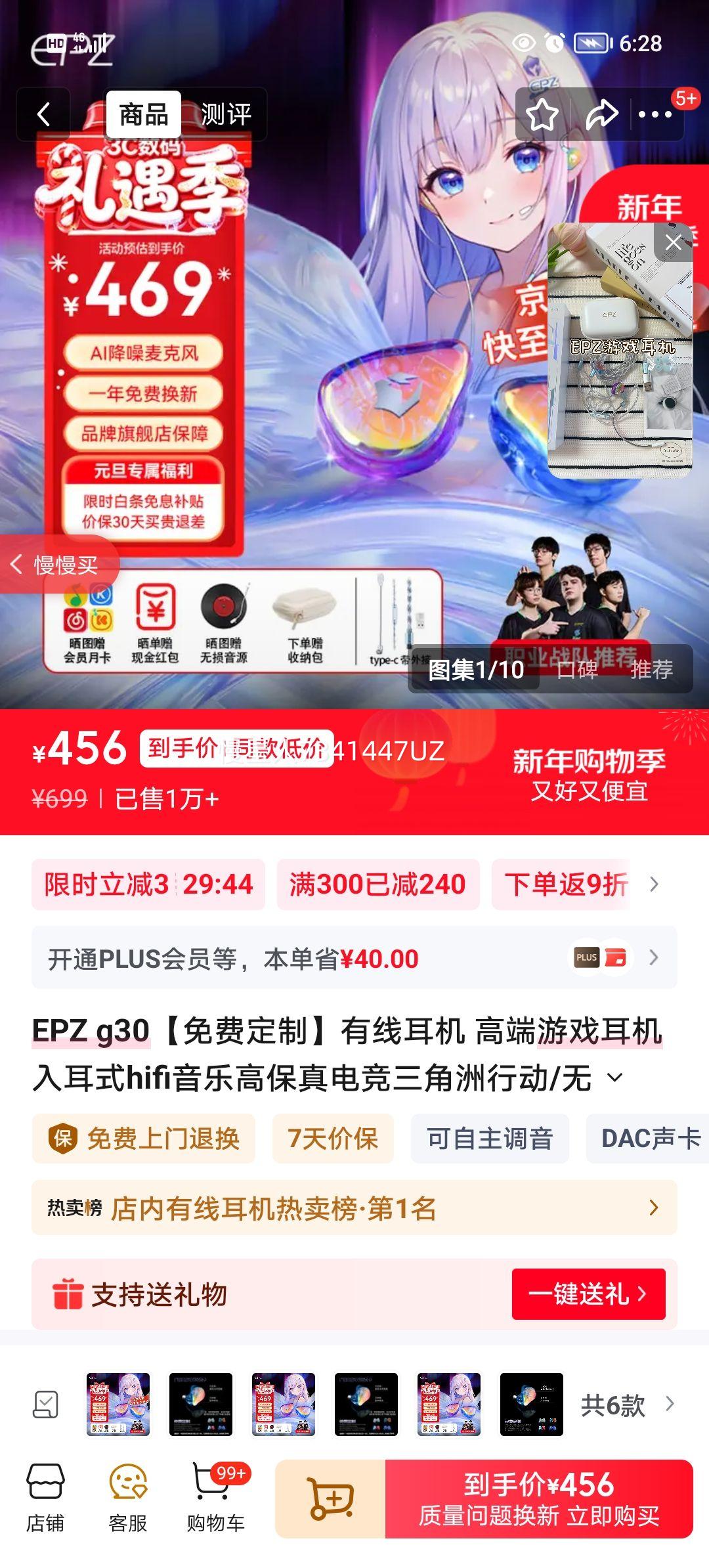
Task: Select the DAC声卡 feature tag
Action: pyautogui.click(x=645, y=1139)
